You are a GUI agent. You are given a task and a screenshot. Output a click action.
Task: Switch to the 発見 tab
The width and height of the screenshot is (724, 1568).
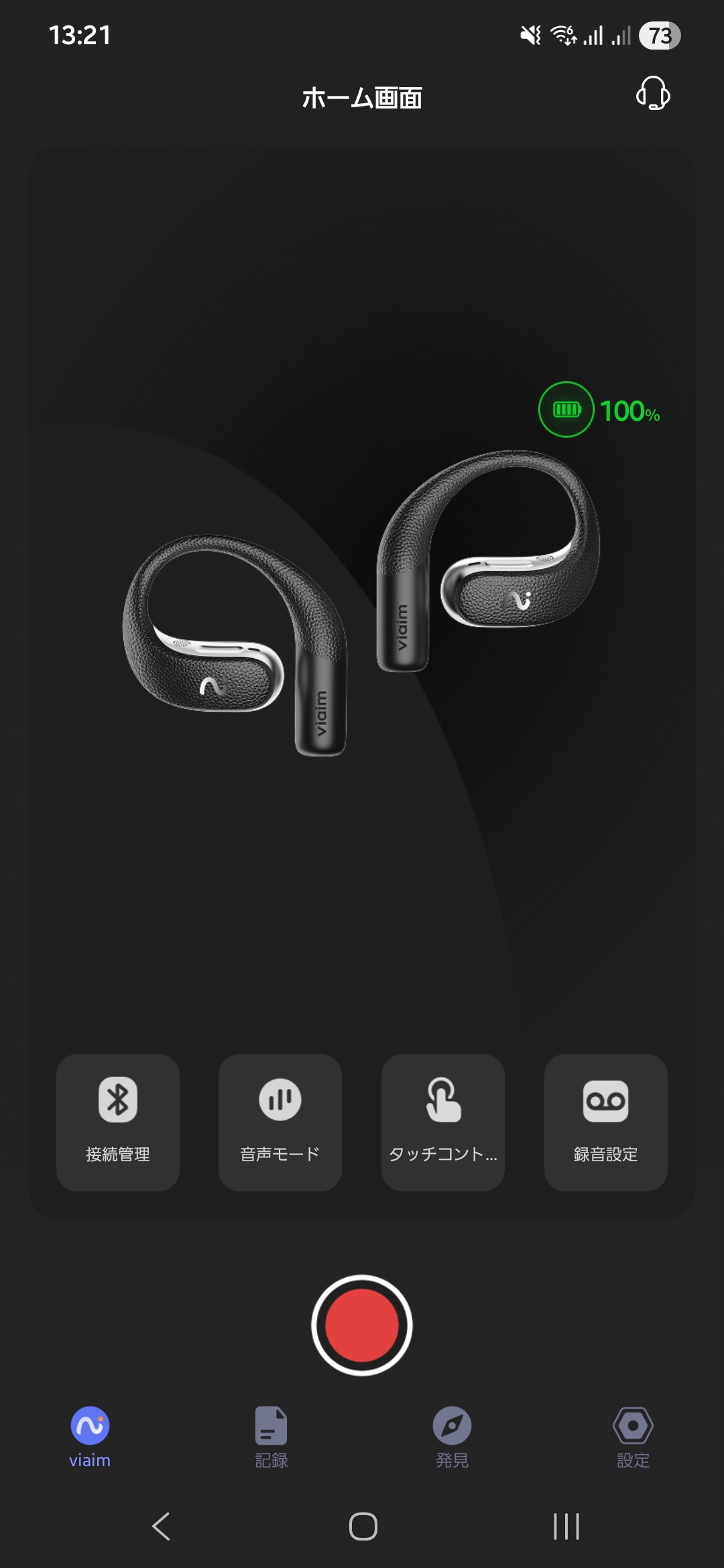click(452, 1437)
